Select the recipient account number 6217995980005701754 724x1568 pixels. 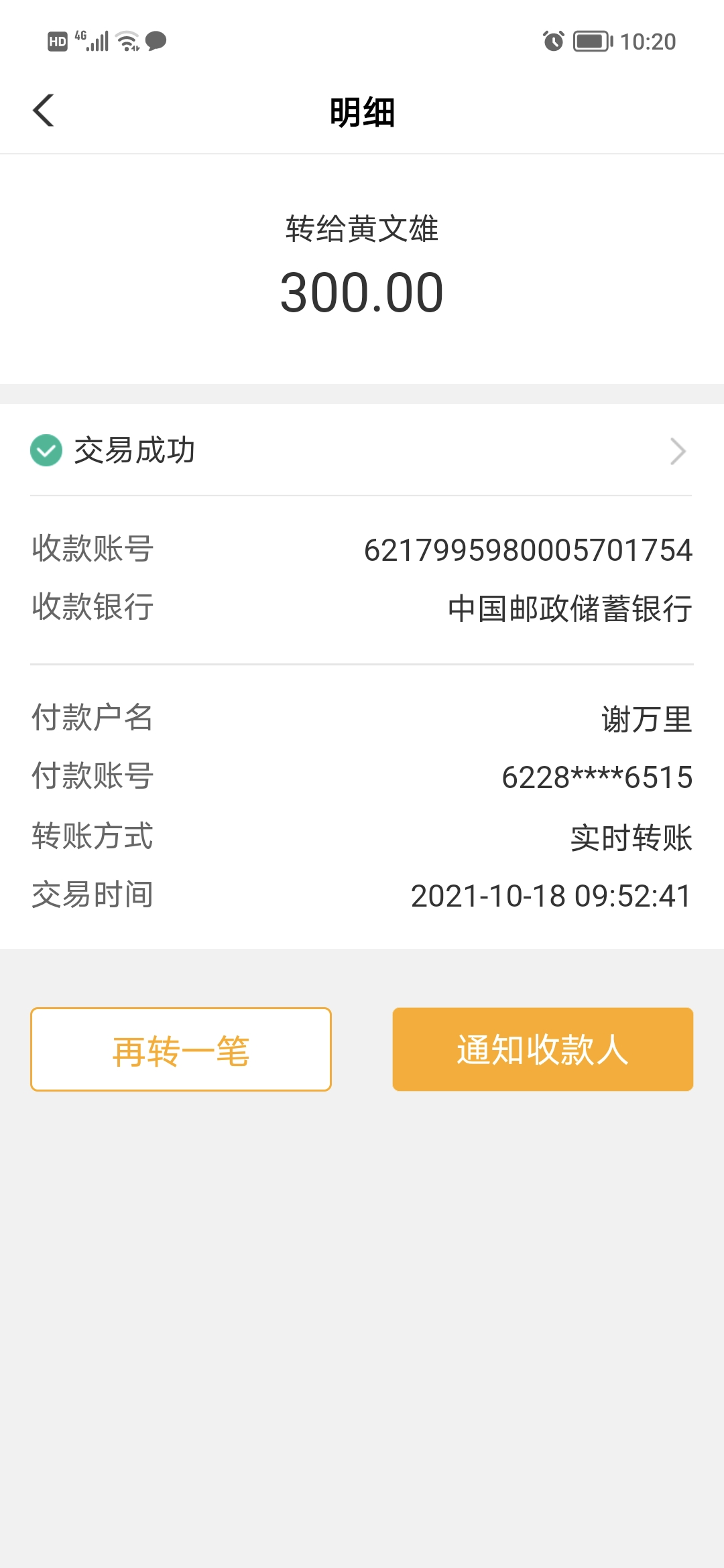tap(529, 549)
